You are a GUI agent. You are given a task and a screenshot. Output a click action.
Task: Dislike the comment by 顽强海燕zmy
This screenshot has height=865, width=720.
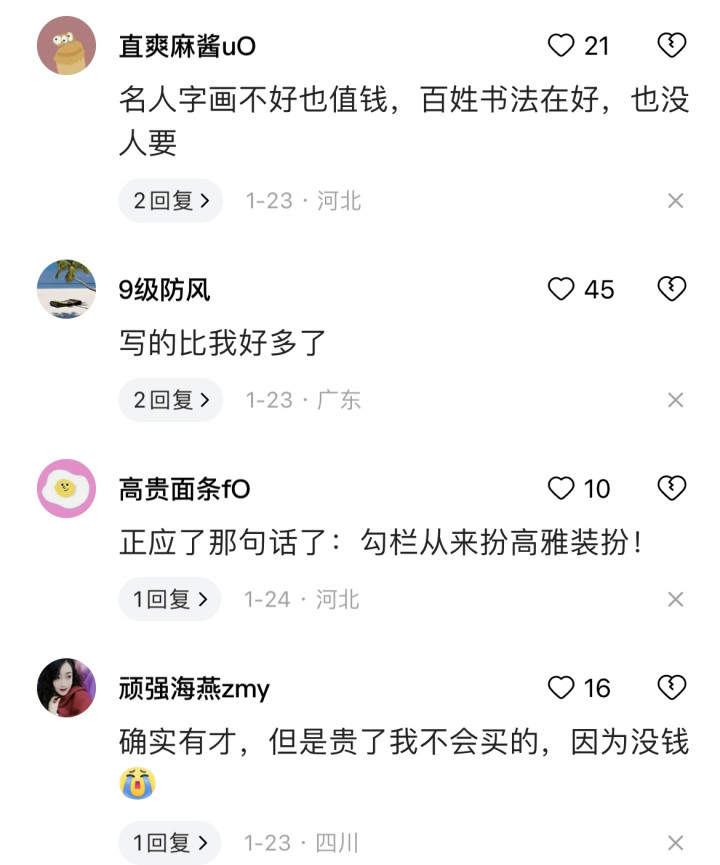(672, 688)
